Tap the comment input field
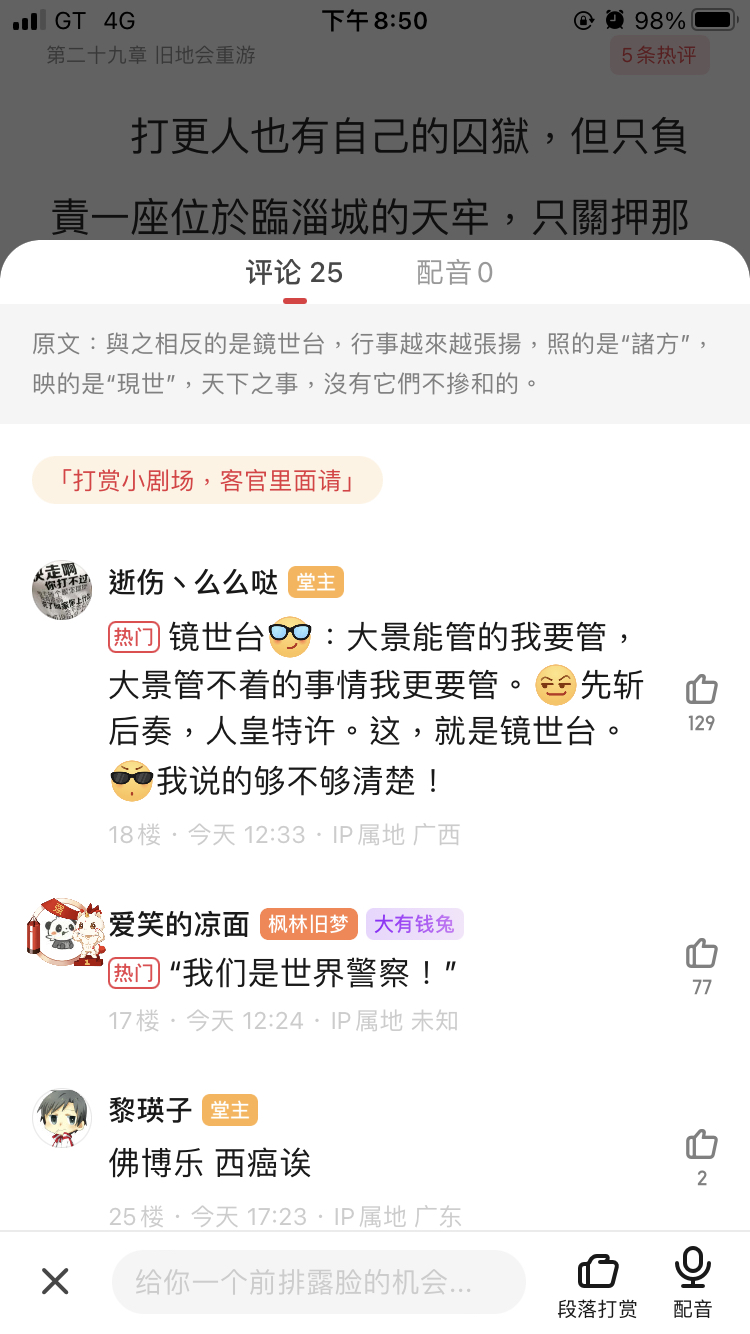This screenshot has width=750, height=1334. 318,1282
